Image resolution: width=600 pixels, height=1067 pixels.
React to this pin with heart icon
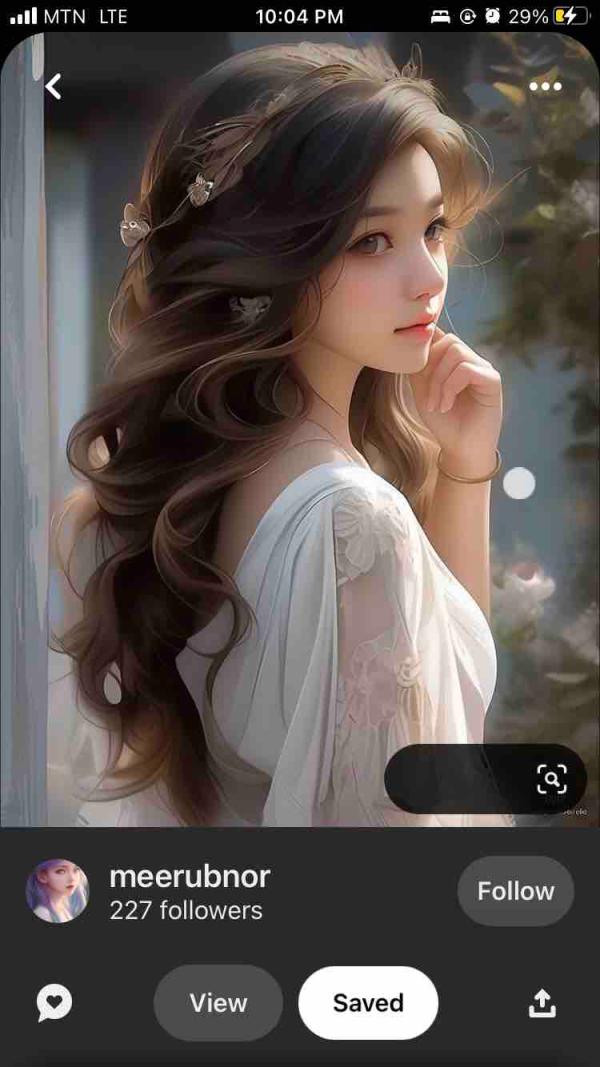tap(54, 1003)
